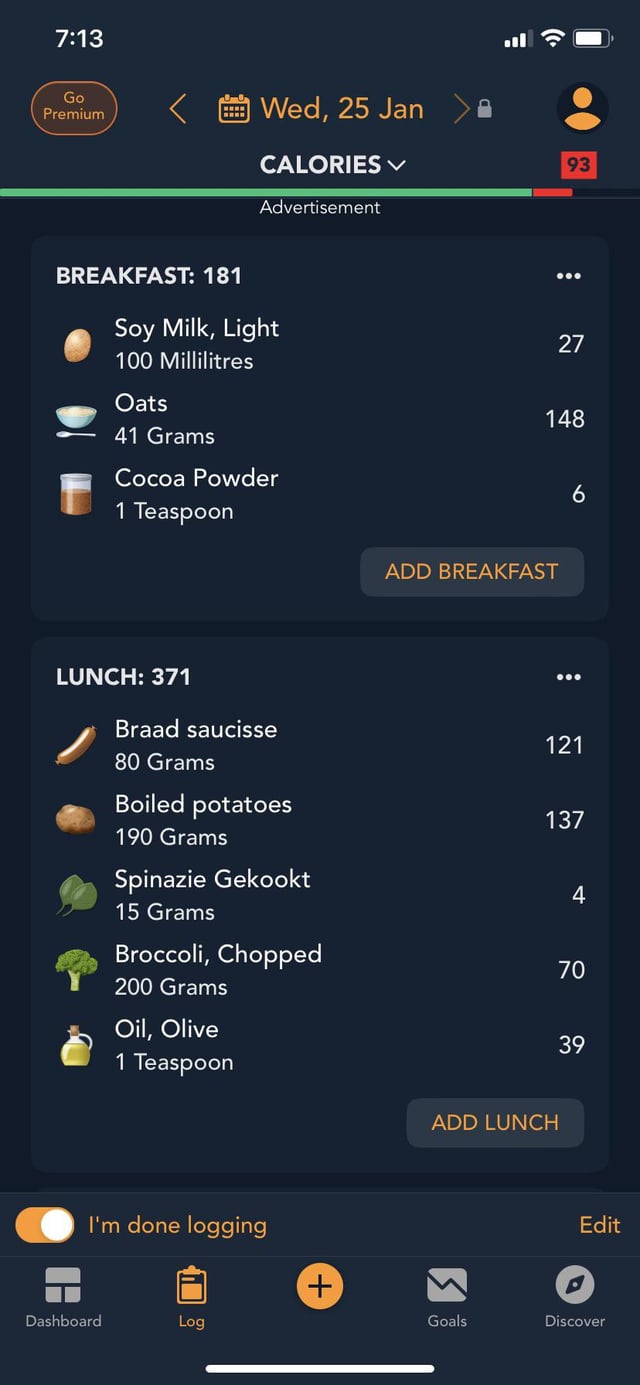Switch to the Goals tab
This screenshot has width=640, height=1385.
pos(447,1297)
